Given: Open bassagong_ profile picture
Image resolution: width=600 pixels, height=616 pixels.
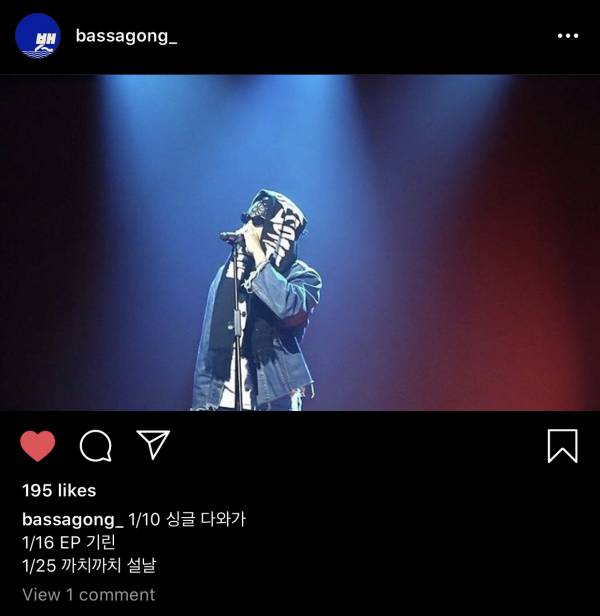Looking at the screenshot, I should [x=37, y=36].
